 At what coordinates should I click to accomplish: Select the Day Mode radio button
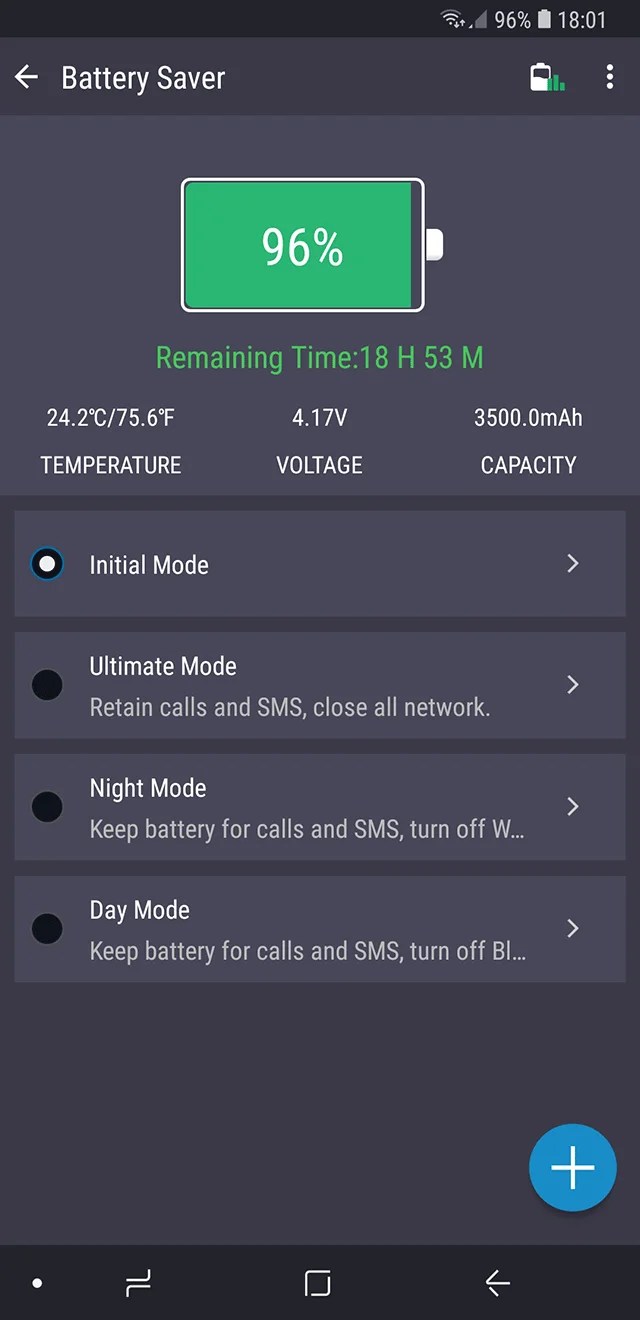(x=47, y=929)
